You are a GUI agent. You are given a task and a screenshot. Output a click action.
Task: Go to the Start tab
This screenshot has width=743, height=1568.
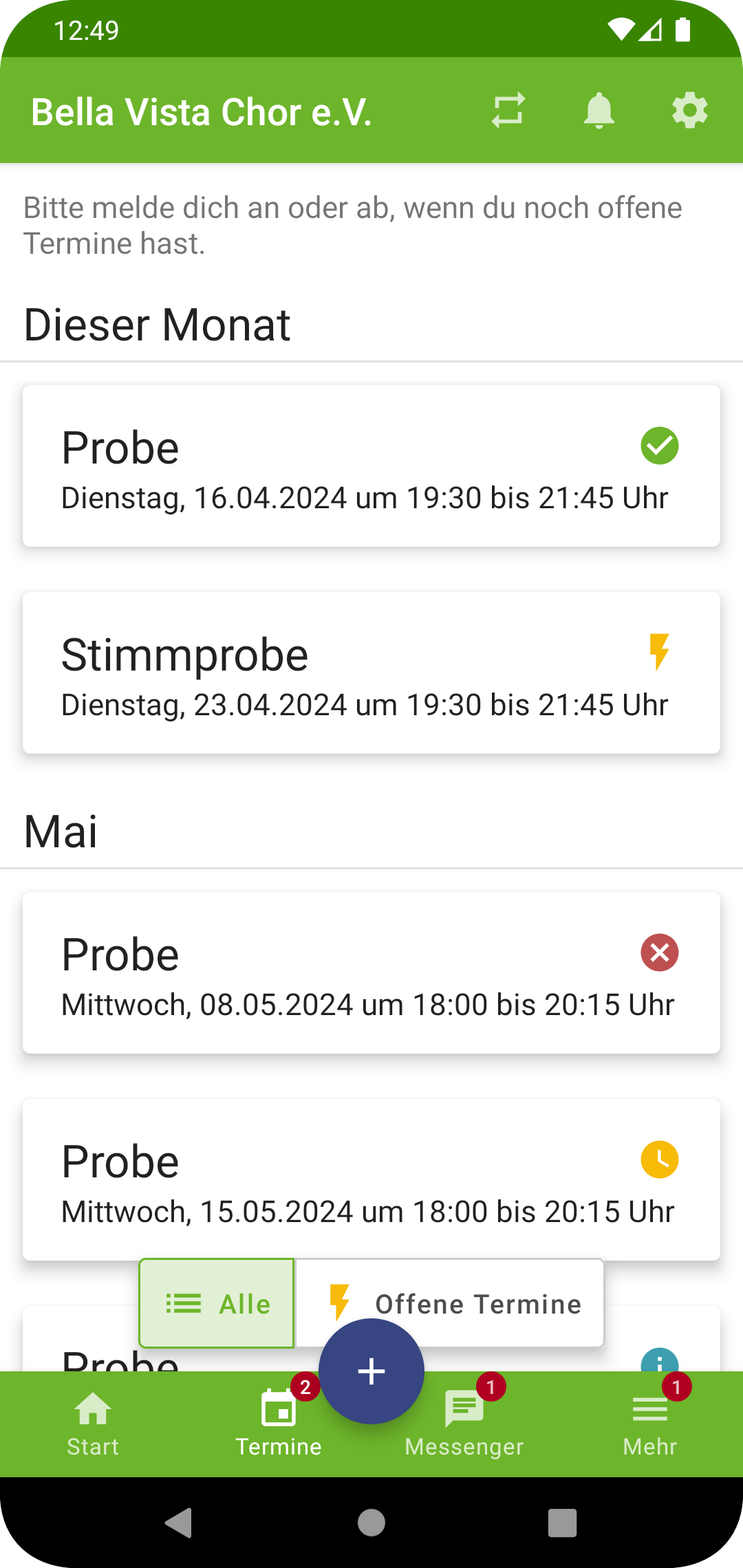[x=93, y=1424]
